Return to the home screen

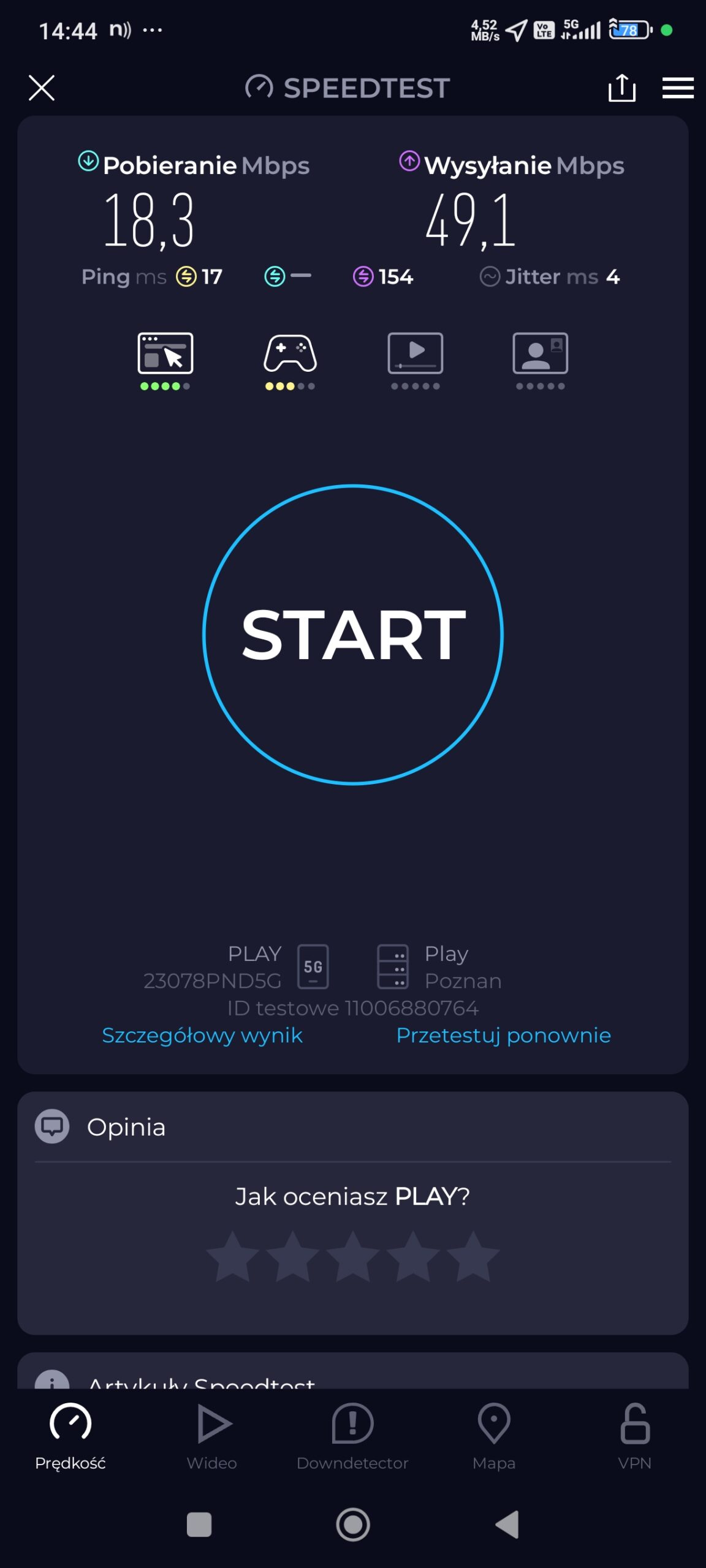[x=353, y=1525]
